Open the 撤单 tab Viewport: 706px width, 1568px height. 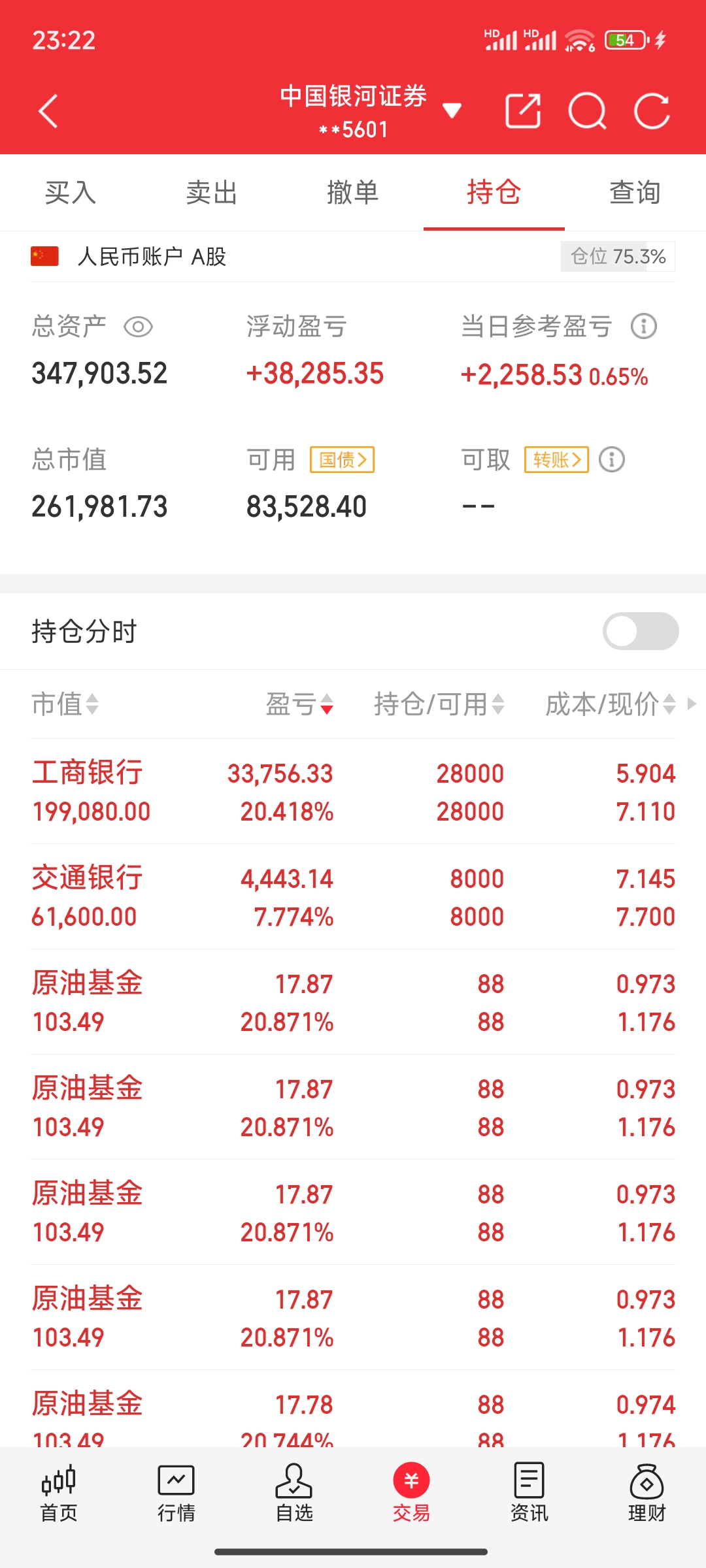click(x=353, y=193)
